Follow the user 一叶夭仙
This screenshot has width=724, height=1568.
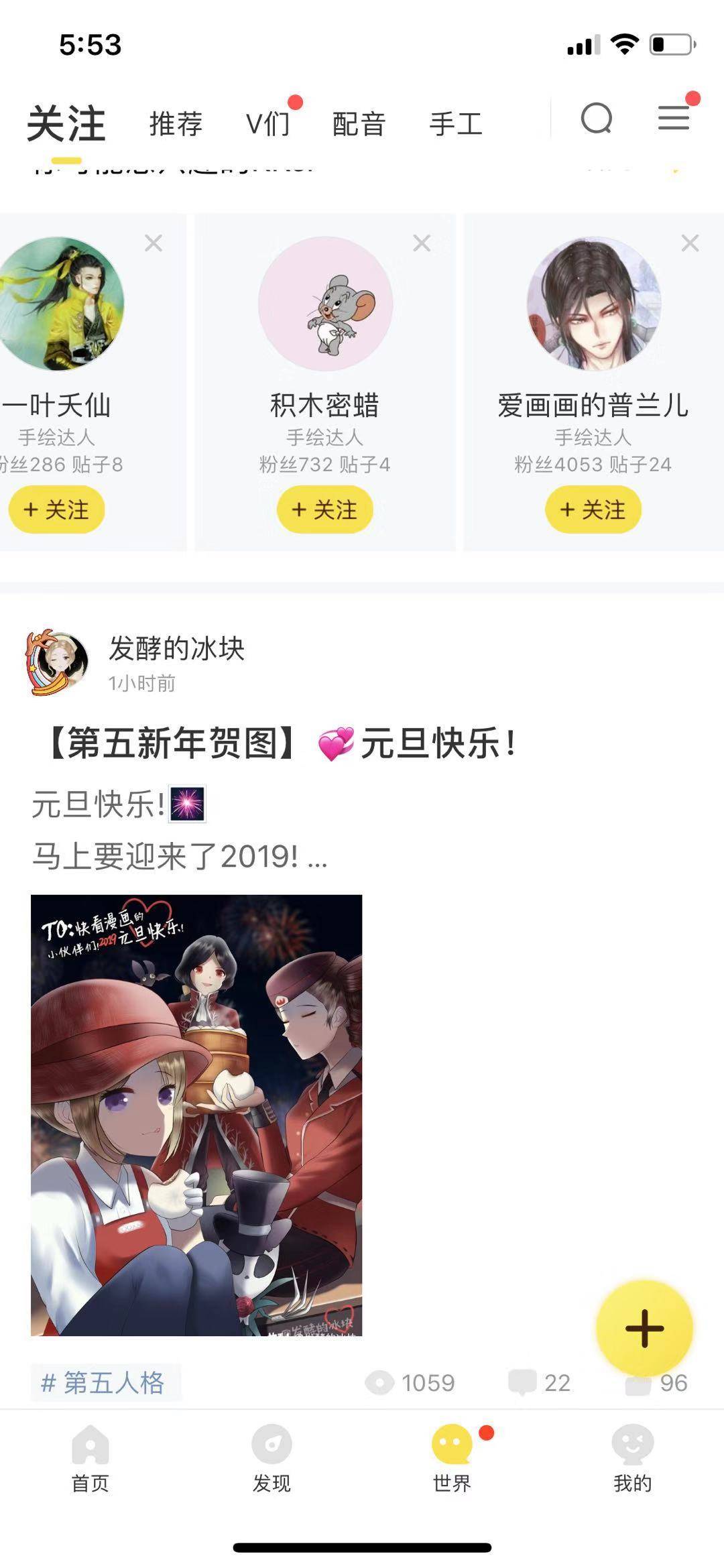click(57, 509)
